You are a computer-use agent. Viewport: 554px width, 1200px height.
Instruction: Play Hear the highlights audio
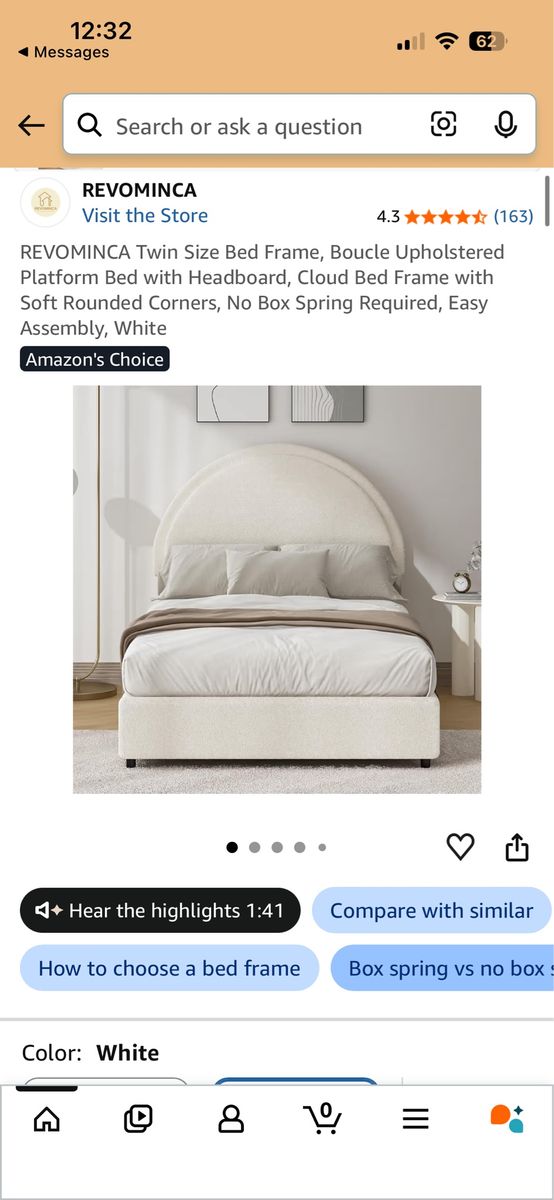(x=160, y=910)
